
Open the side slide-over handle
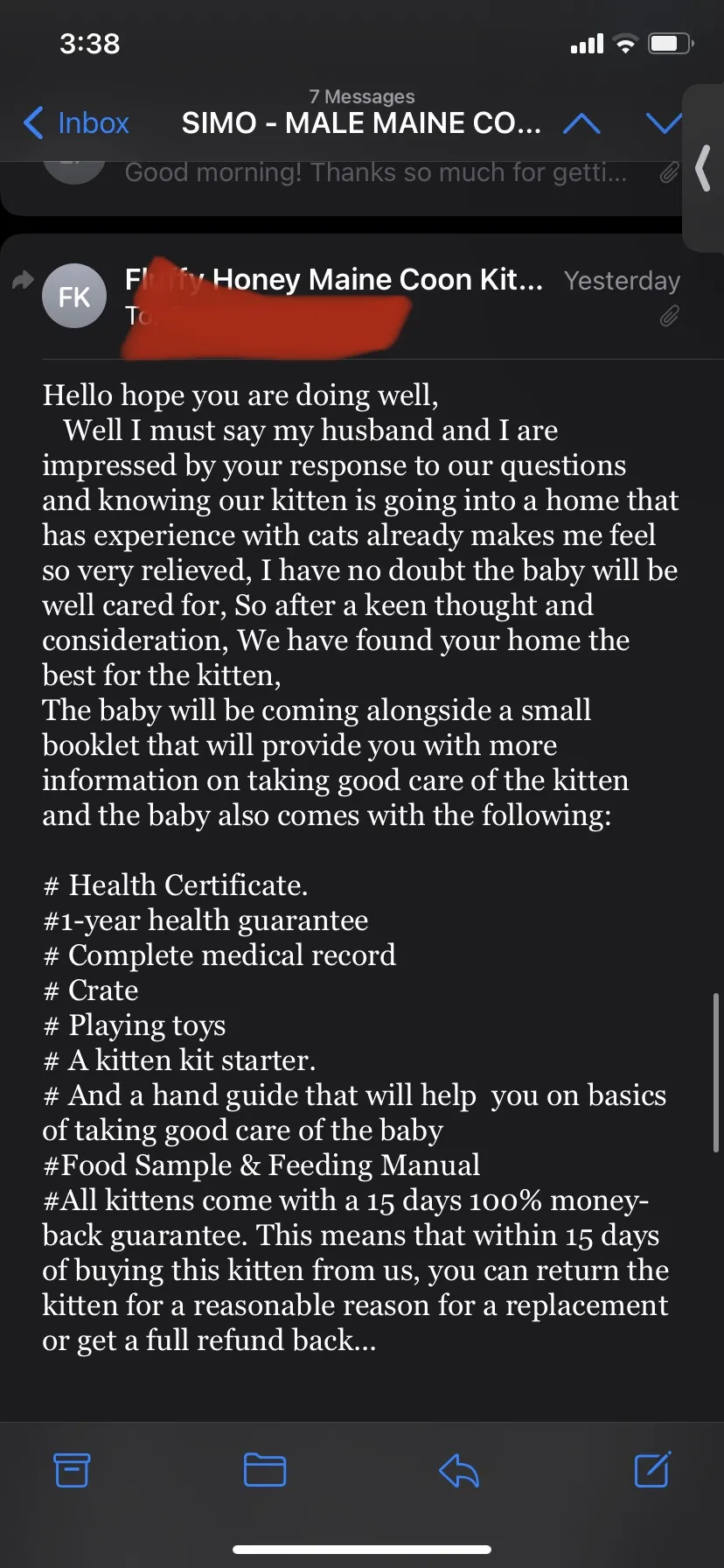pos(703,168)
